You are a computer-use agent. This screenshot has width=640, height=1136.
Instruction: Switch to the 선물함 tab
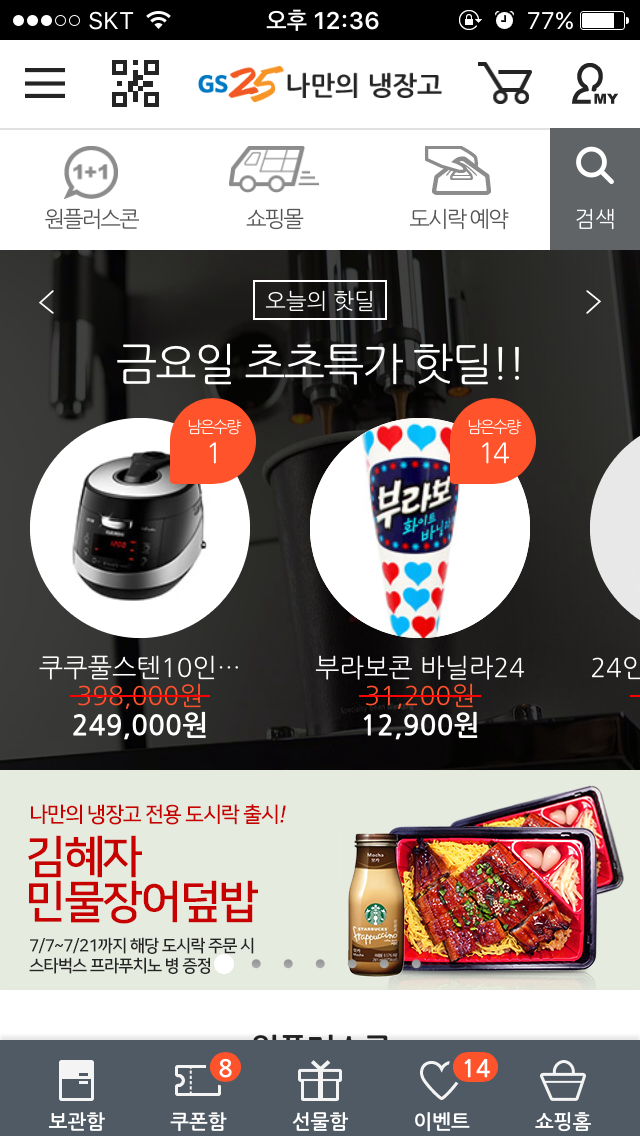coord(320,1093)
